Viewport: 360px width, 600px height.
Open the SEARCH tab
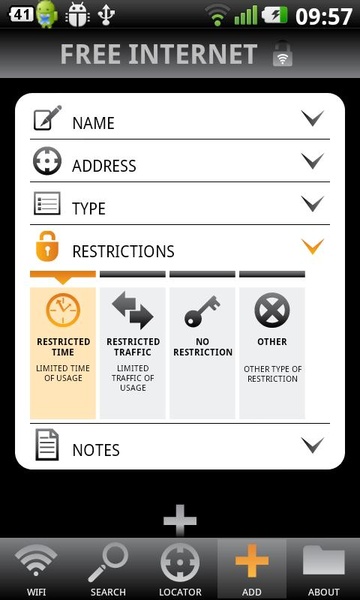pyautogui.click(x=108, y=569)
